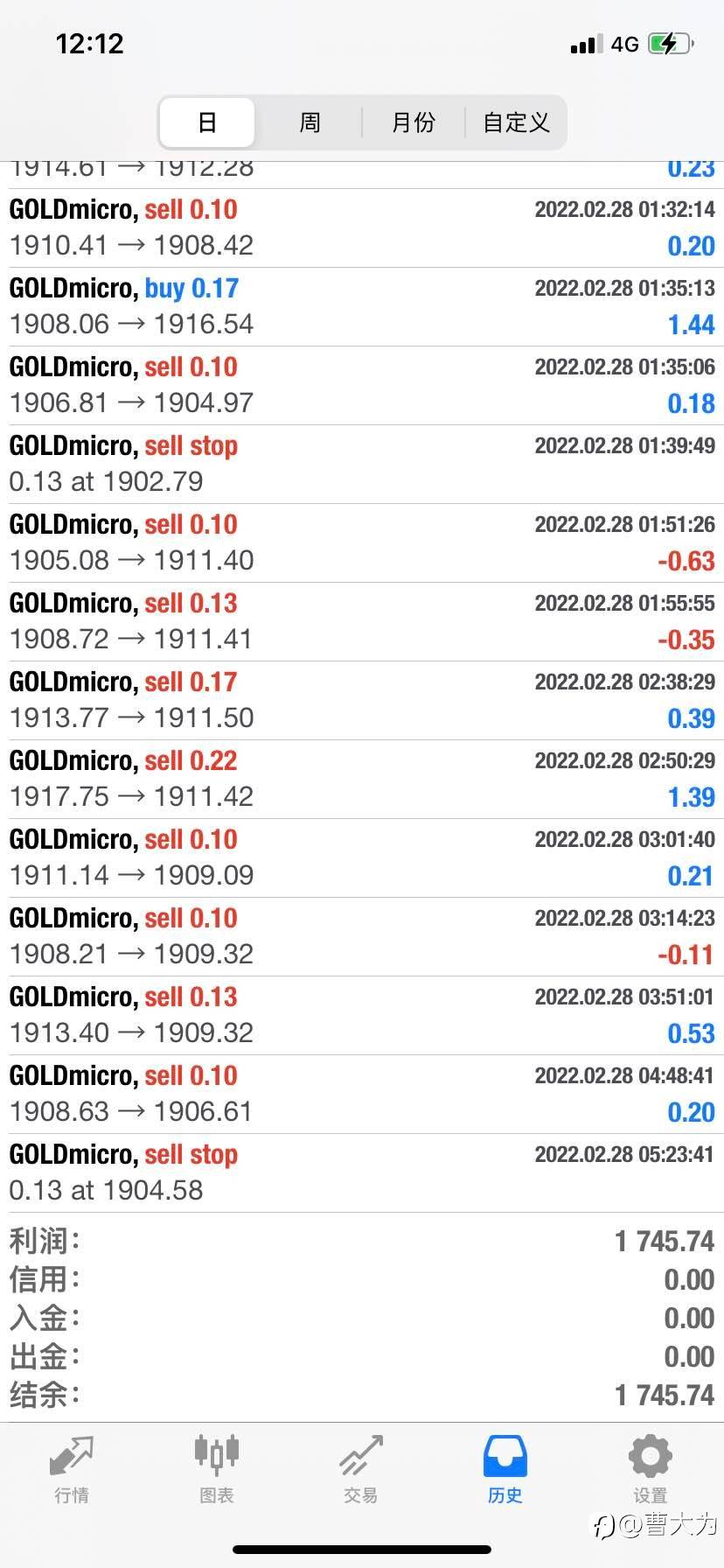Screen dimensions: 724x1568
Task: Open the sell 0.10 trade with -0.63 loss
Action: click(362, 543)
